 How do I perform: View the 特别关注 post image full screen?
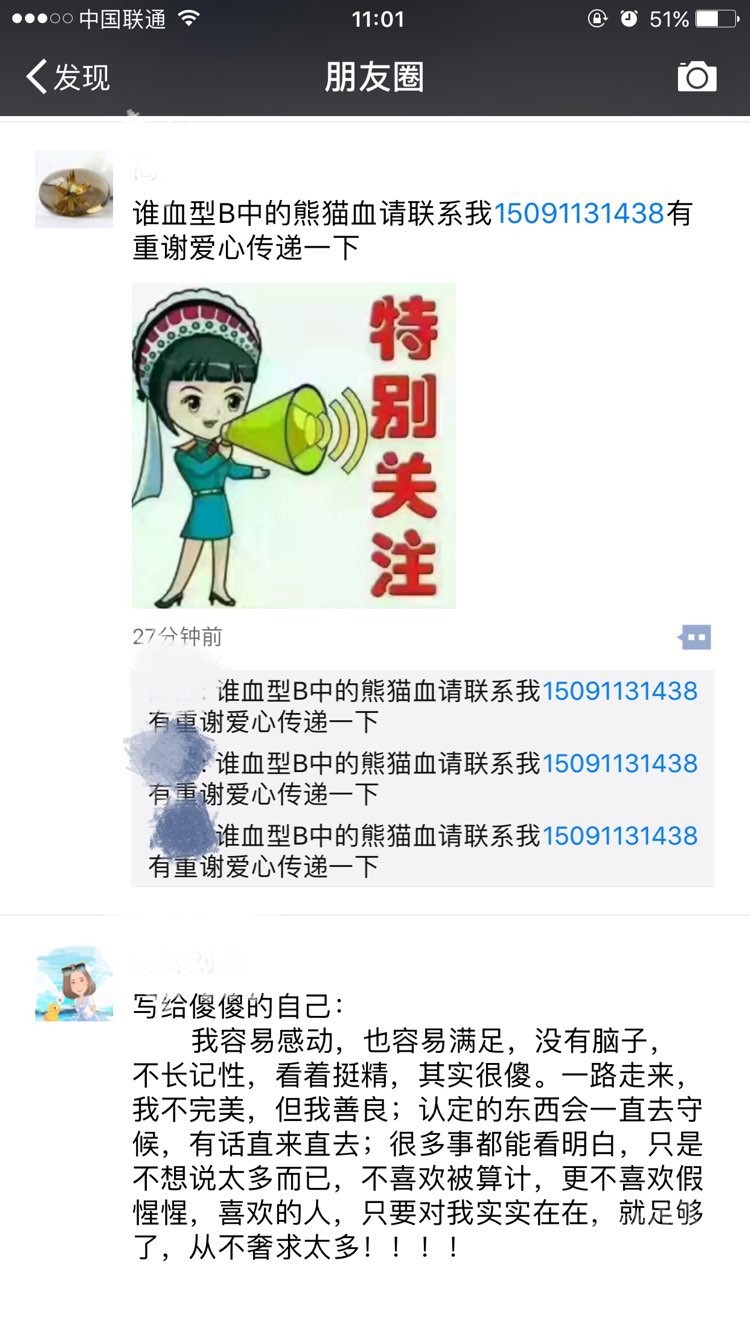click(294, 445)
